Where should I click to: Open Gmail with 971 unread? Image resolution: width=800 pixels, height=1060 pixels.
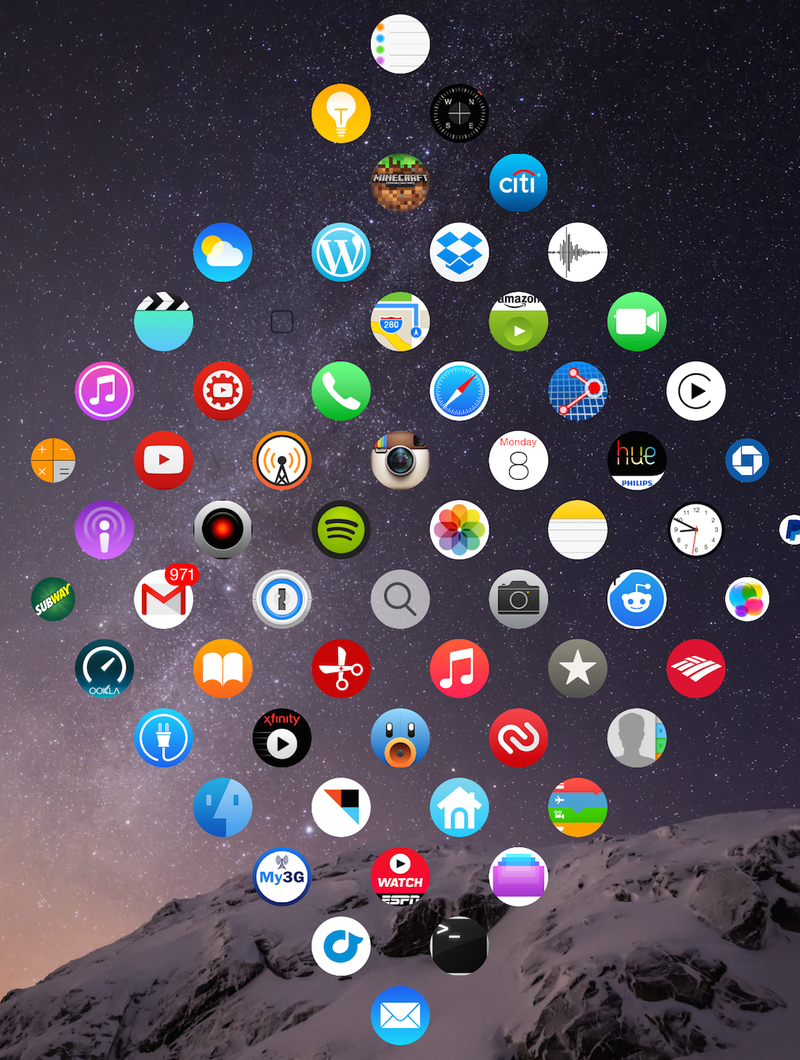pos(163,599)
